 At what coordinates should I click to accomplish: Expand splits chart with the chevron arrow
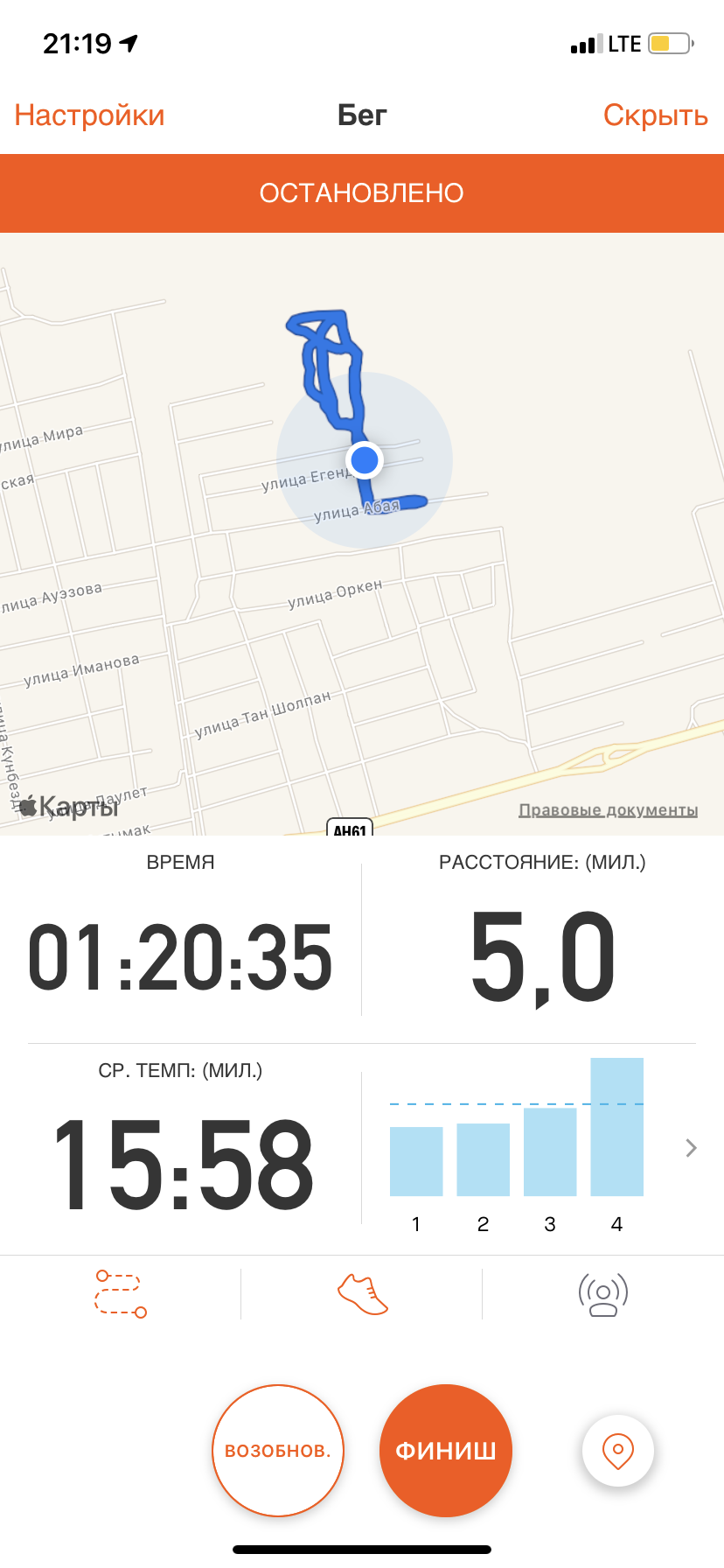point(691,1148)
